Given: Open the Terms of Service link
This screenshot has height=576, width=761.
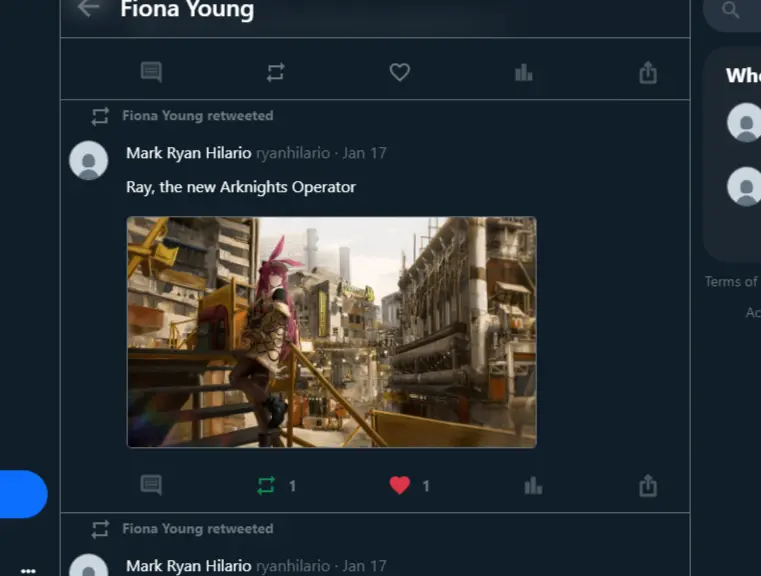Looking at the screenshot, I should click(x=732, y=281).
